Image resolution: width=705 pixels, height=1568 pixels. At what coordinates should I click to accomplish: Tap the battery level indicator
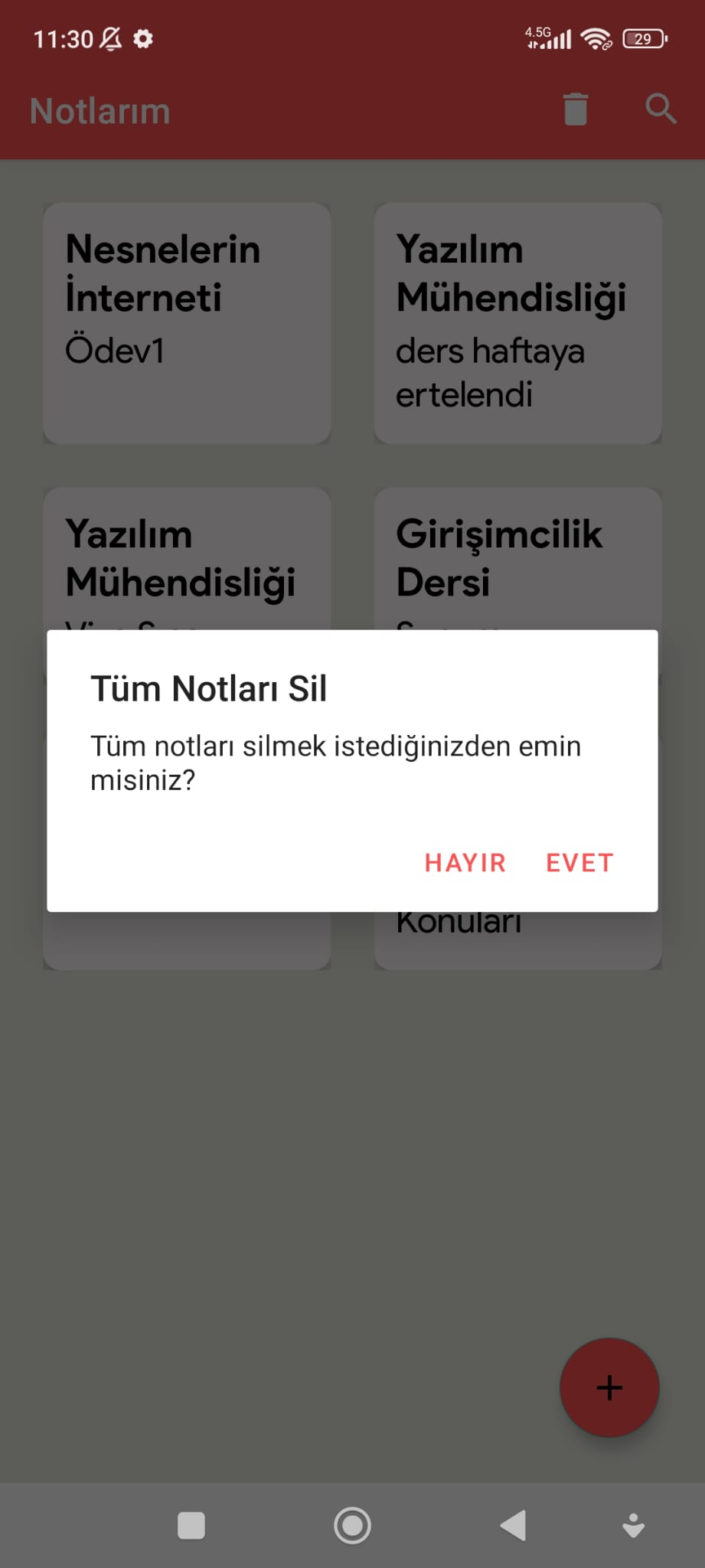point(645,38)
